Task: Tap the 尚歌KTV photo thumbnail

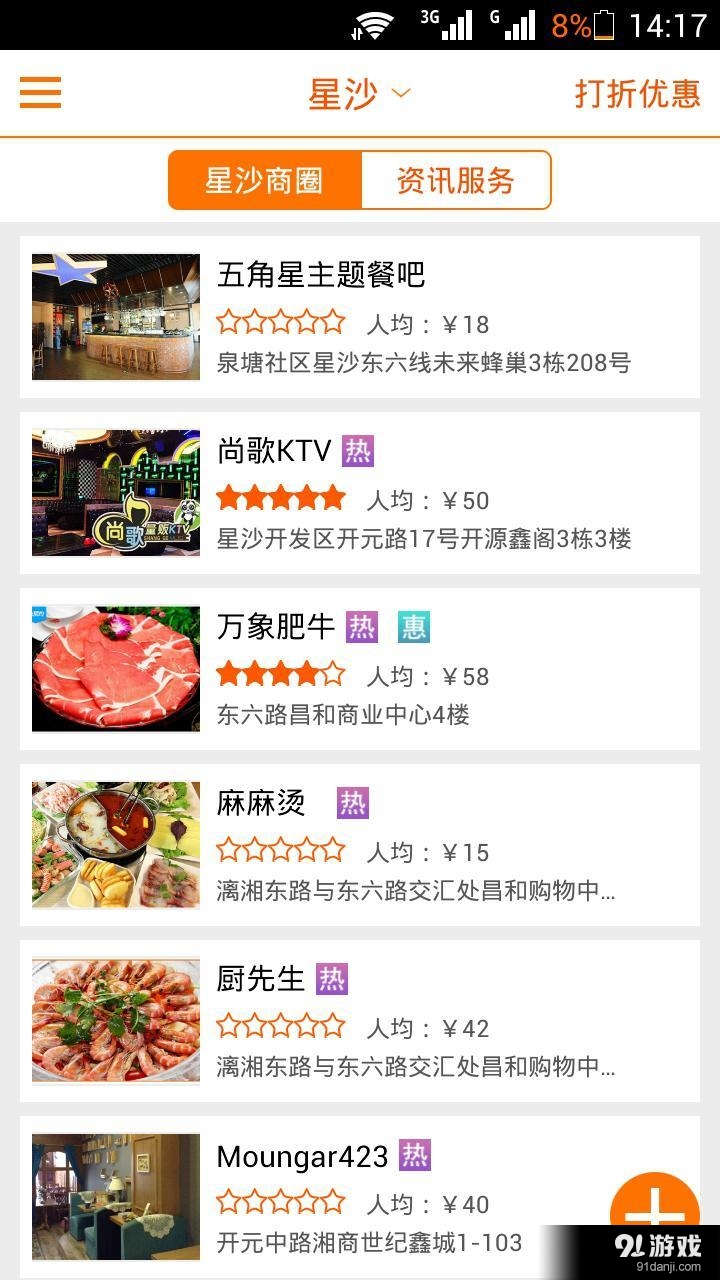Action: click(x=115, y=493)
